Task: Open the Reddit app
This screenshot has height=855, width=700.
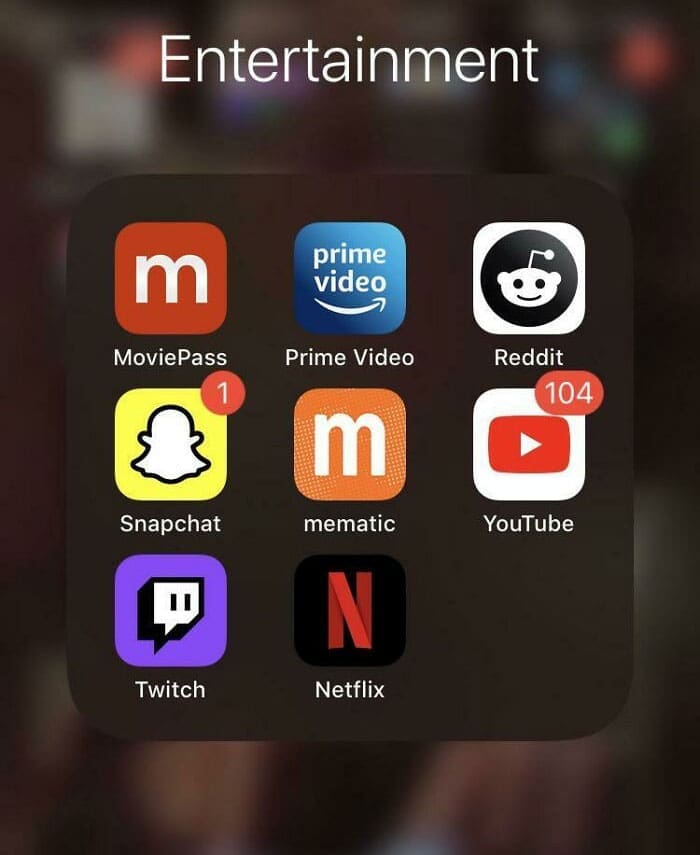Action: coord(528,278)
